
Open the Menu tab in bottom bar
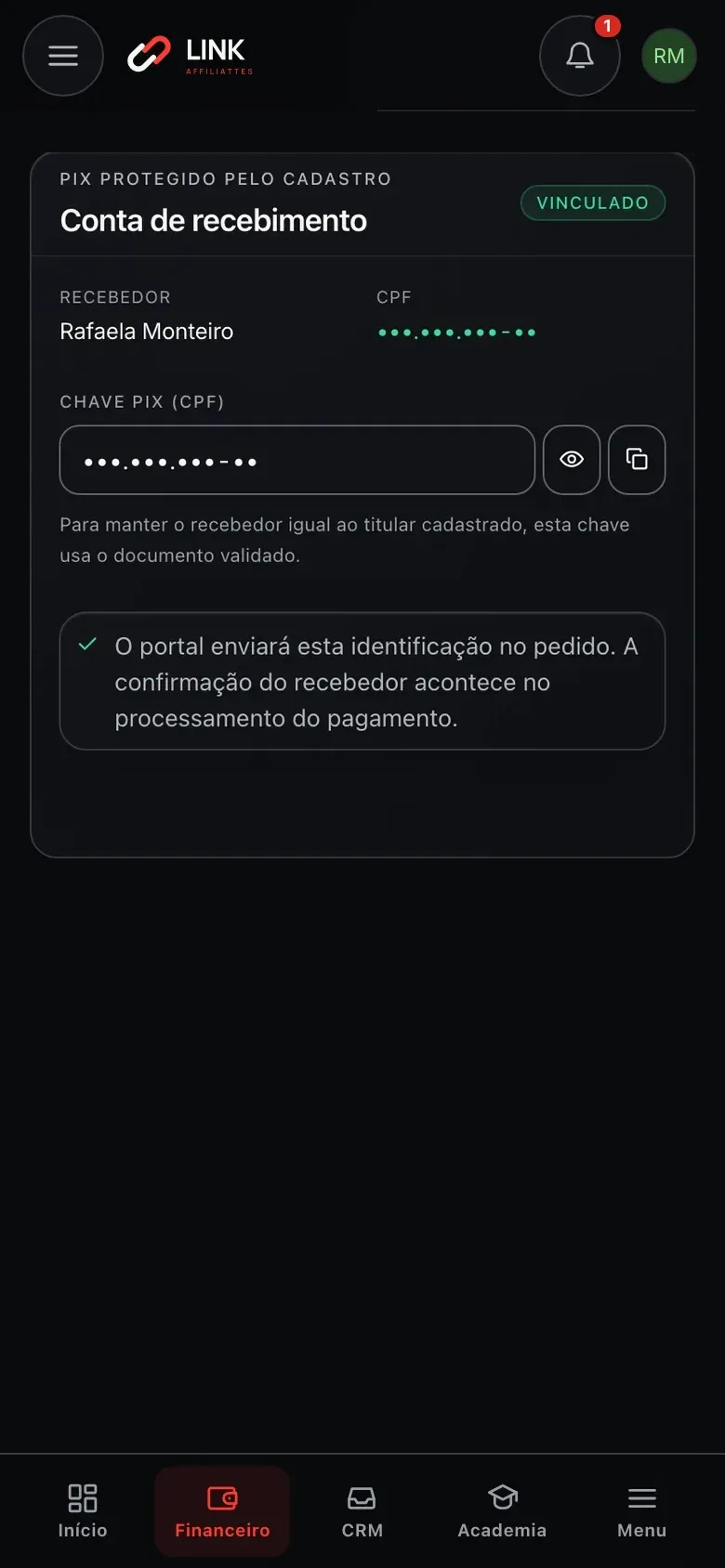tap(642, 1512)
